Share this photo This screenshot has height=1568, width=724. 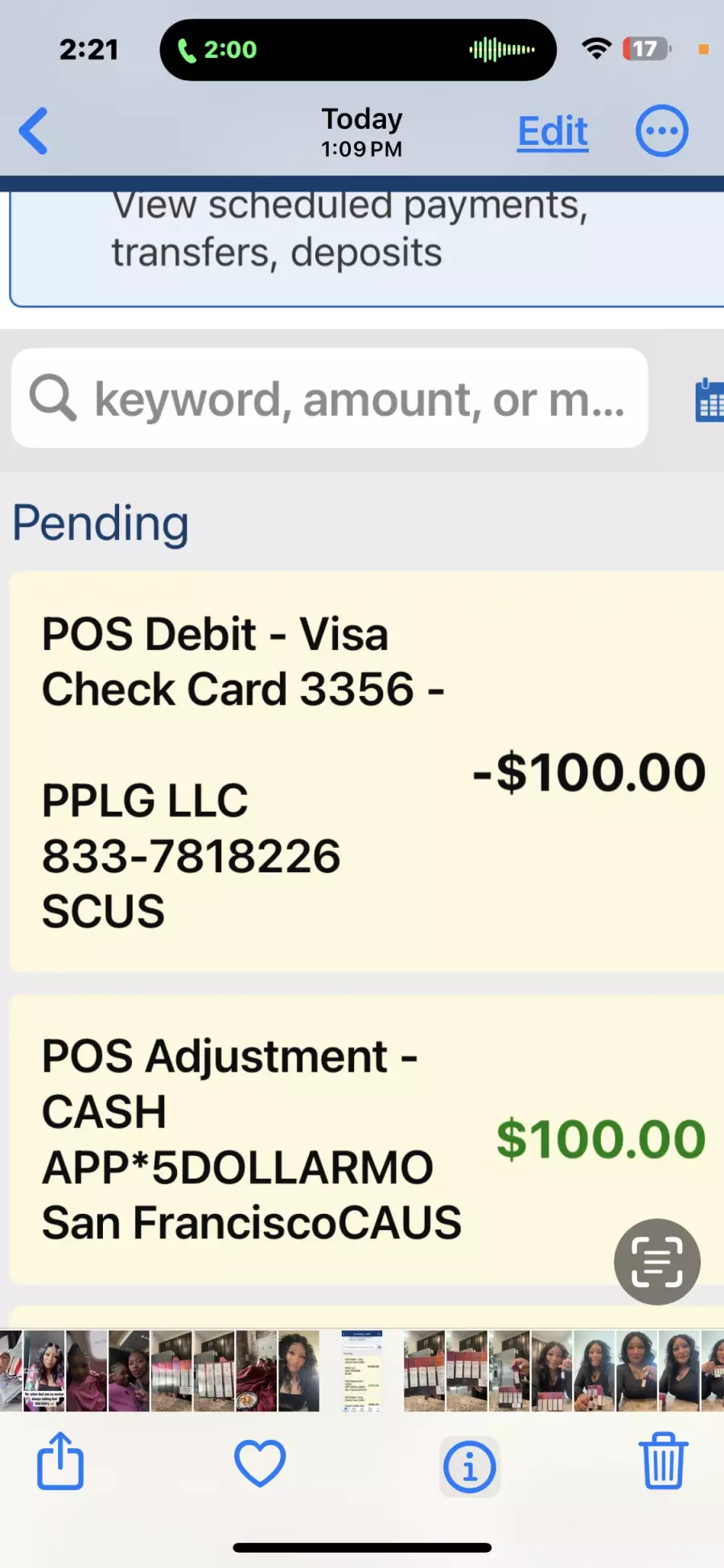(60, 1460)
